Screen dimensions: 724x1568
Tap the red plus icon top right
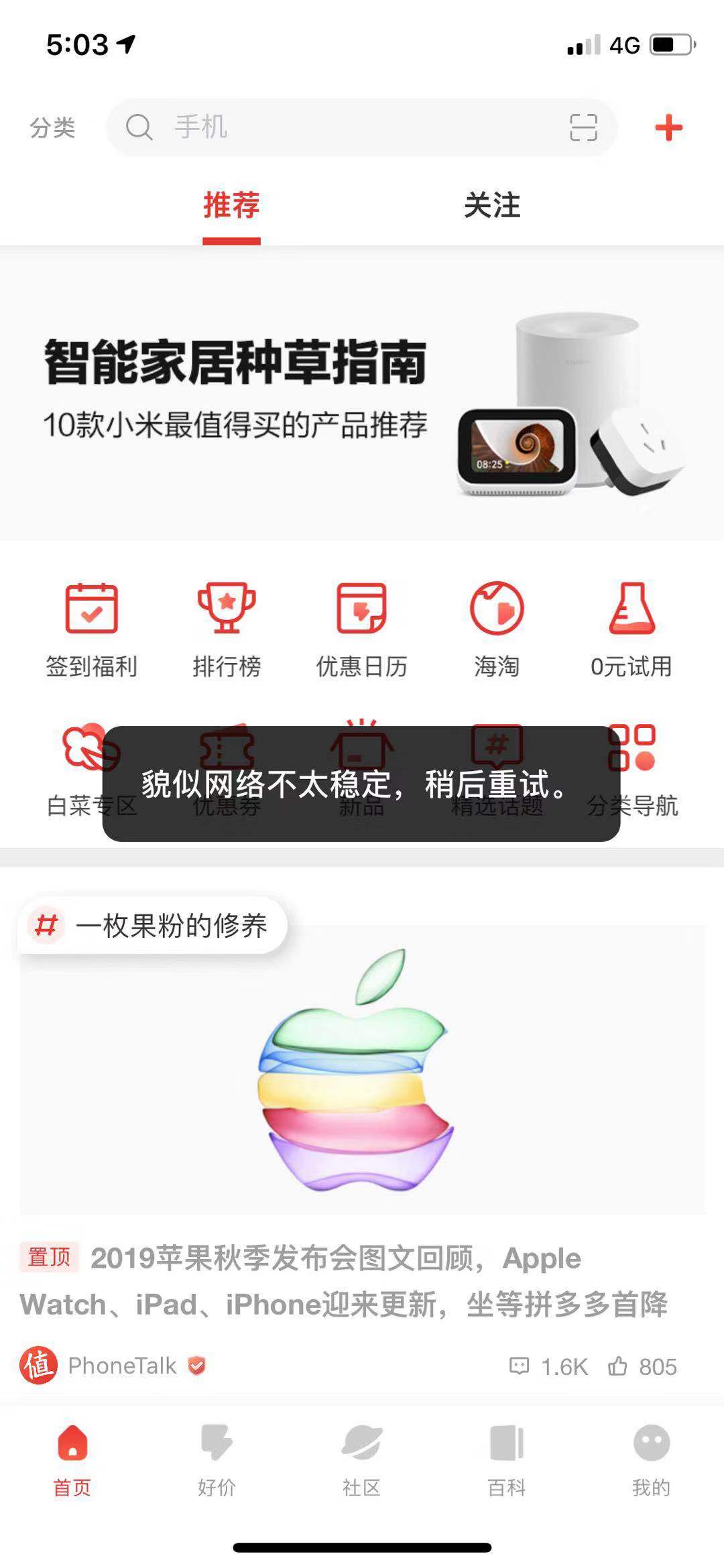tap(669, 129)
